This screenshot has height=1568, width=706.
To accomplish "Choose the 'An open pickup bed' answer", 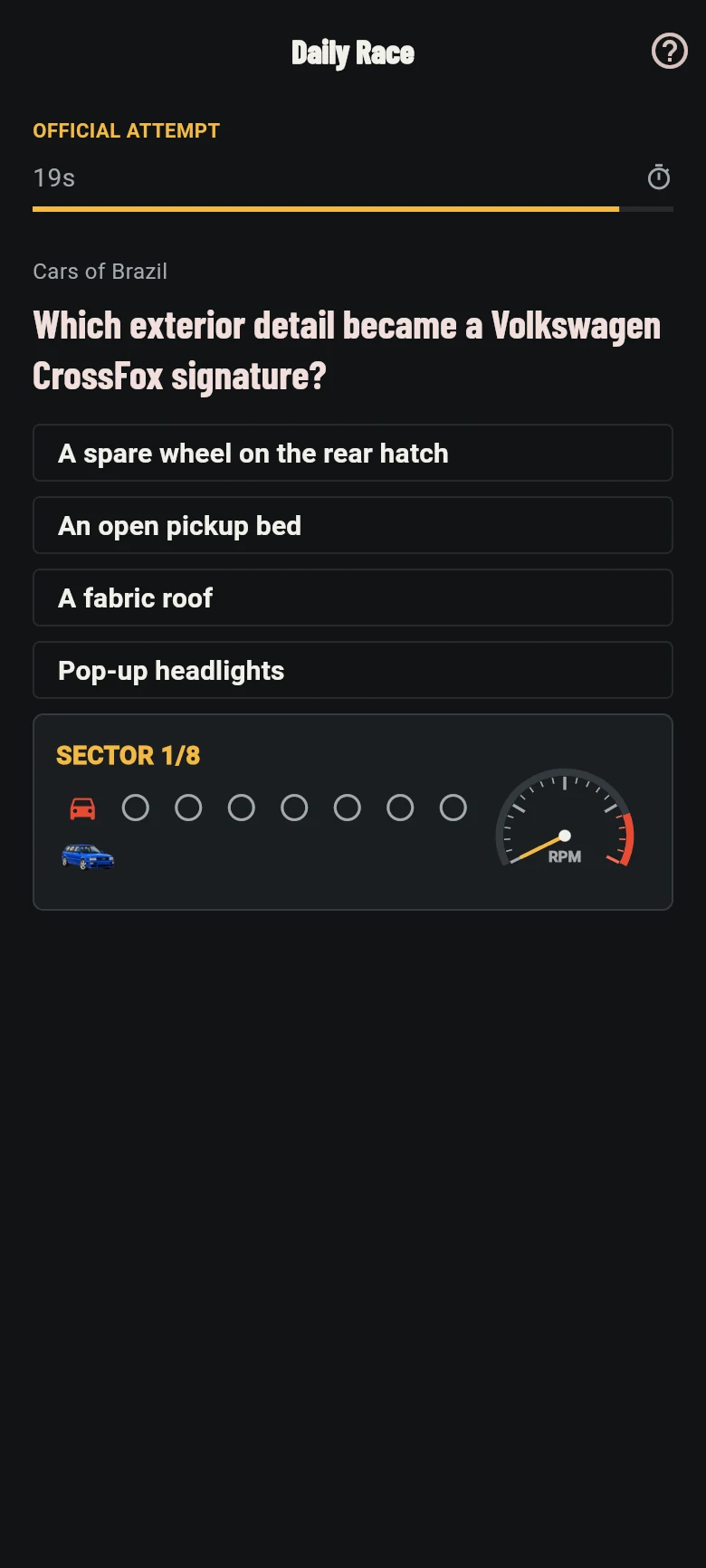I will click(x=353, y=525).
